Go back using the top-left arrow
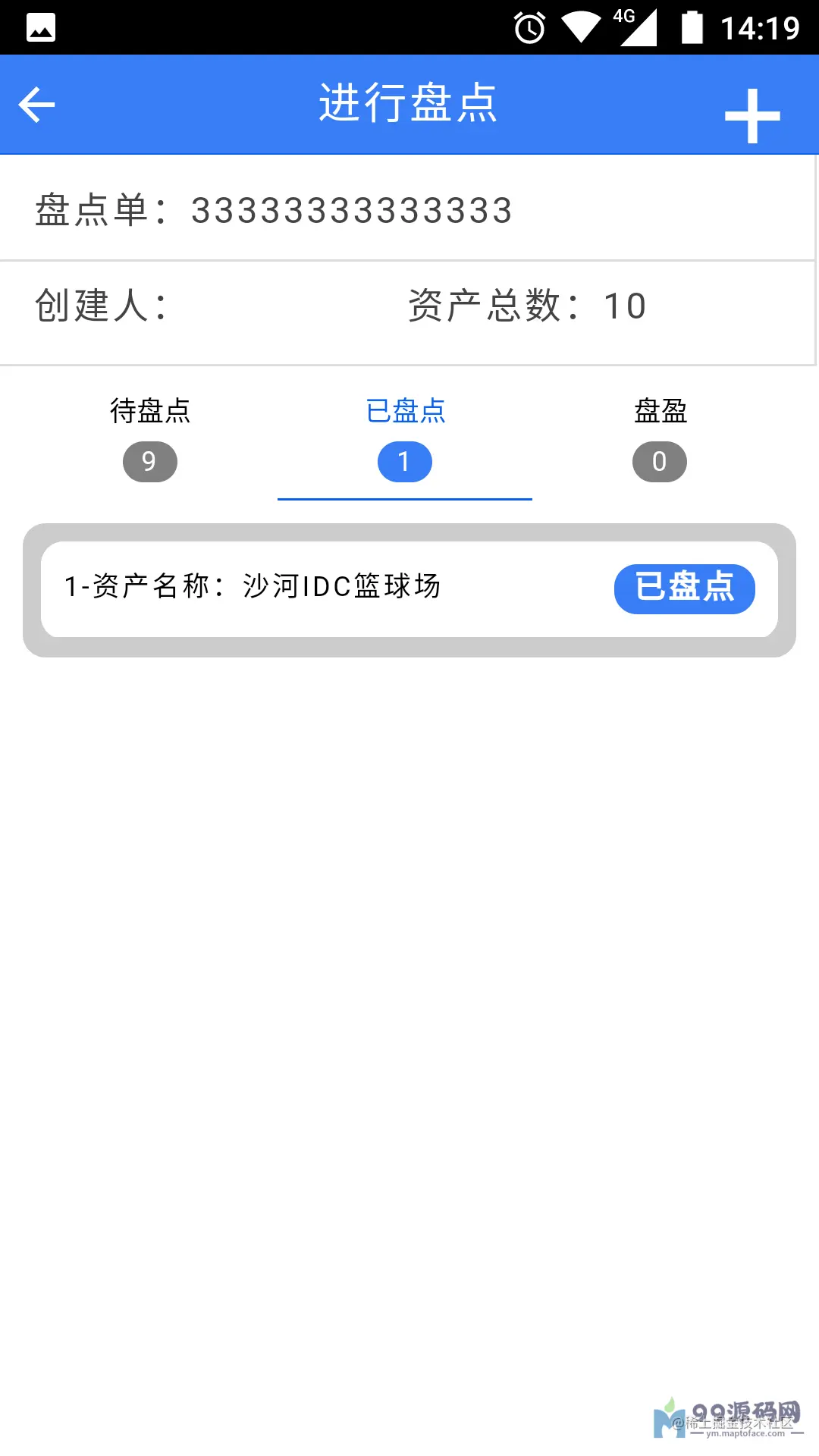The image size is (819, 1456). (x=37, y=105)
